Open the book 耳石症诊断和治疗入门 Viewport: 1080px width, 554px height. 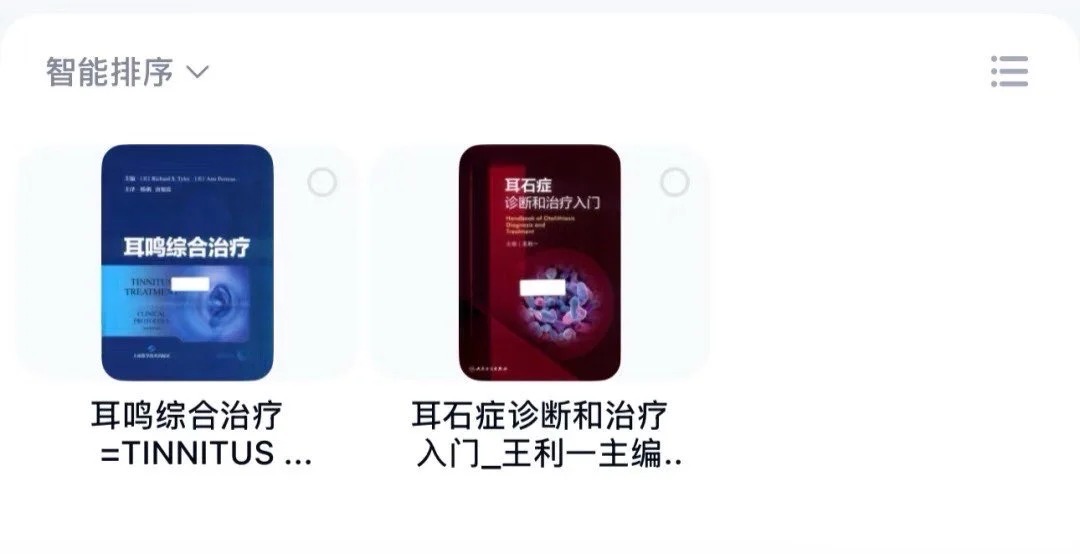click(x=539, y=262)
